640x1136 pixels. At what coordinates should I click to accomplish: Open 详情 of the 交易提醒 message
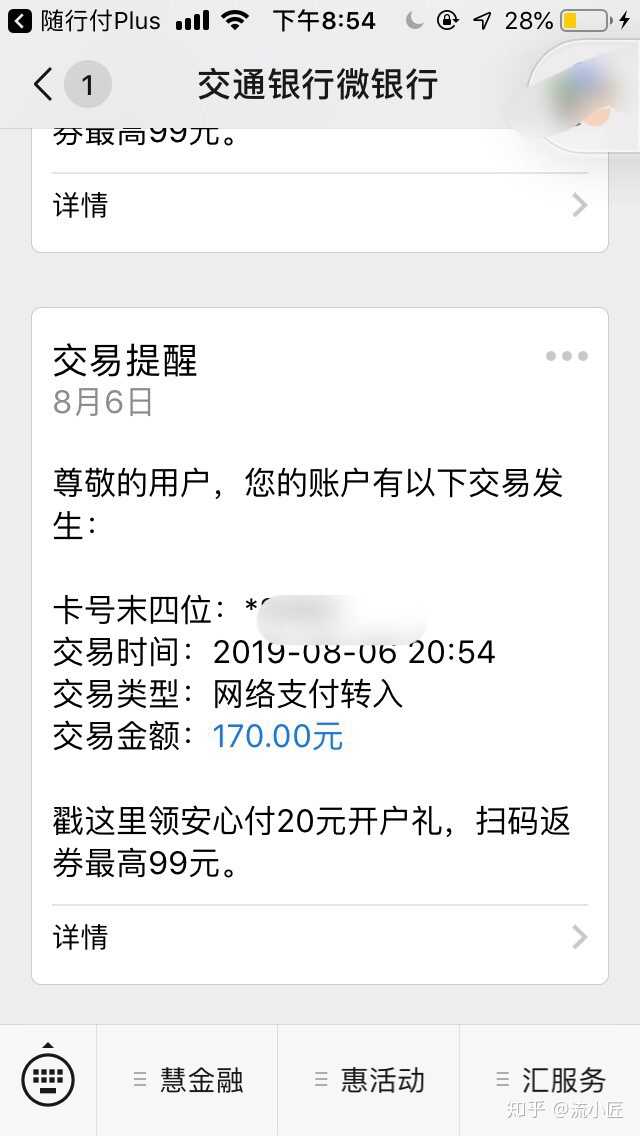pyautogui.click(x=320, y=937)
